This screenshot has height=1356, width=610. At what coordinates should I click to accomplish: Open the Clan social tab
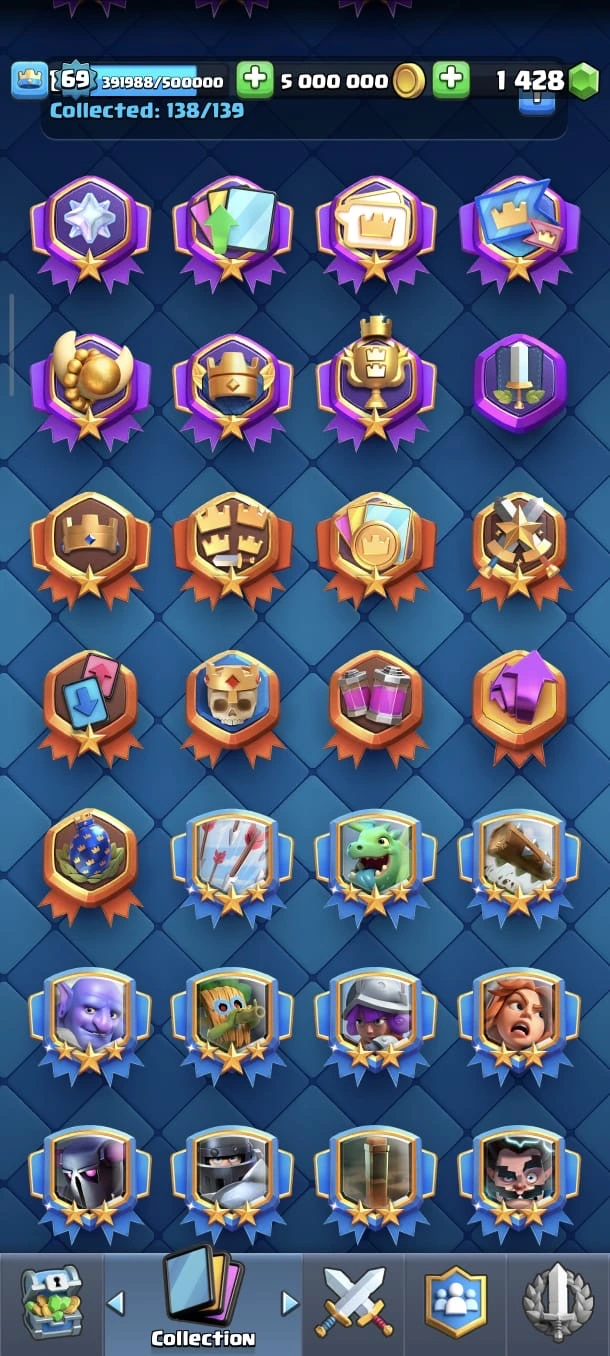(x=455, y=1303)
